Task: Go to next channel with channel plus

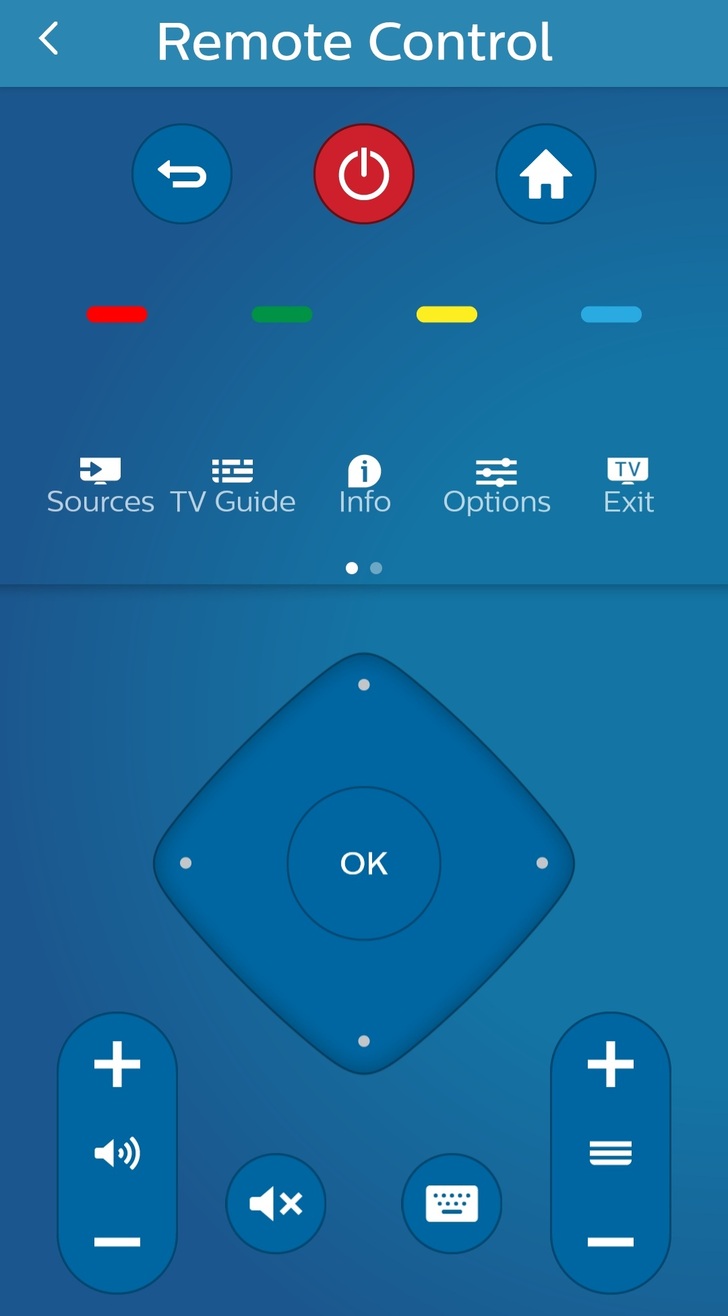Action: 610,1064
